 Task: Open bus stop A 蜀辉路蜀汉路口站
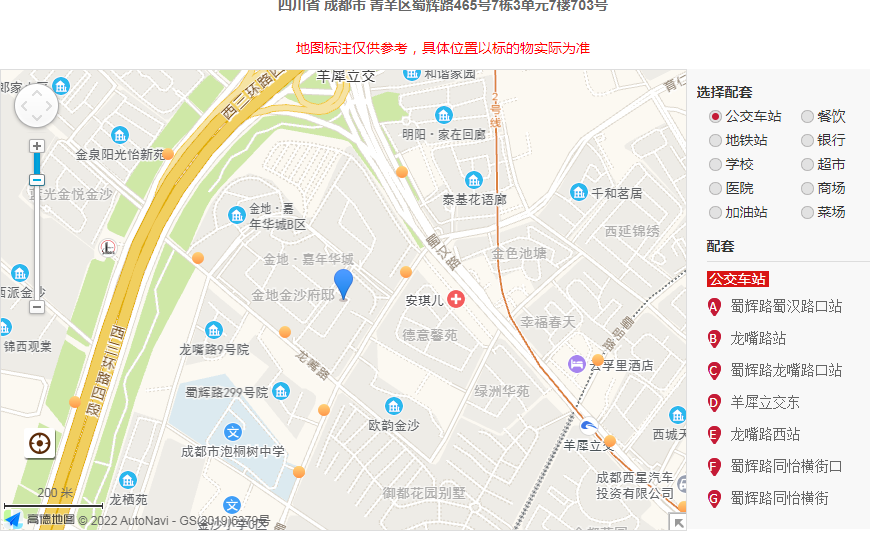[x=785, y=306]
